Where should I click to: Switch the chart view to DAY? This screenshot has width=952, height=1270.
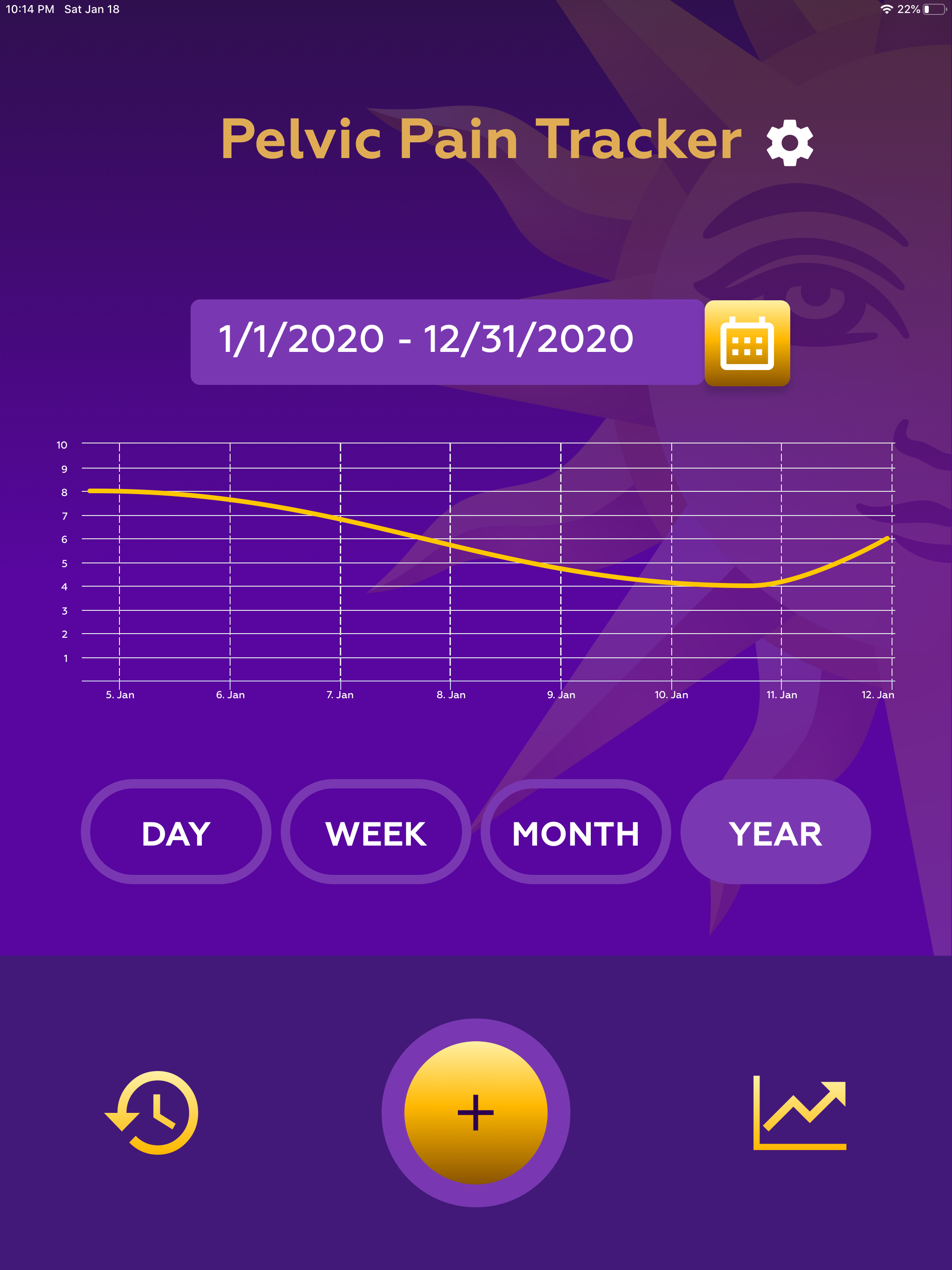pos(176,833)
